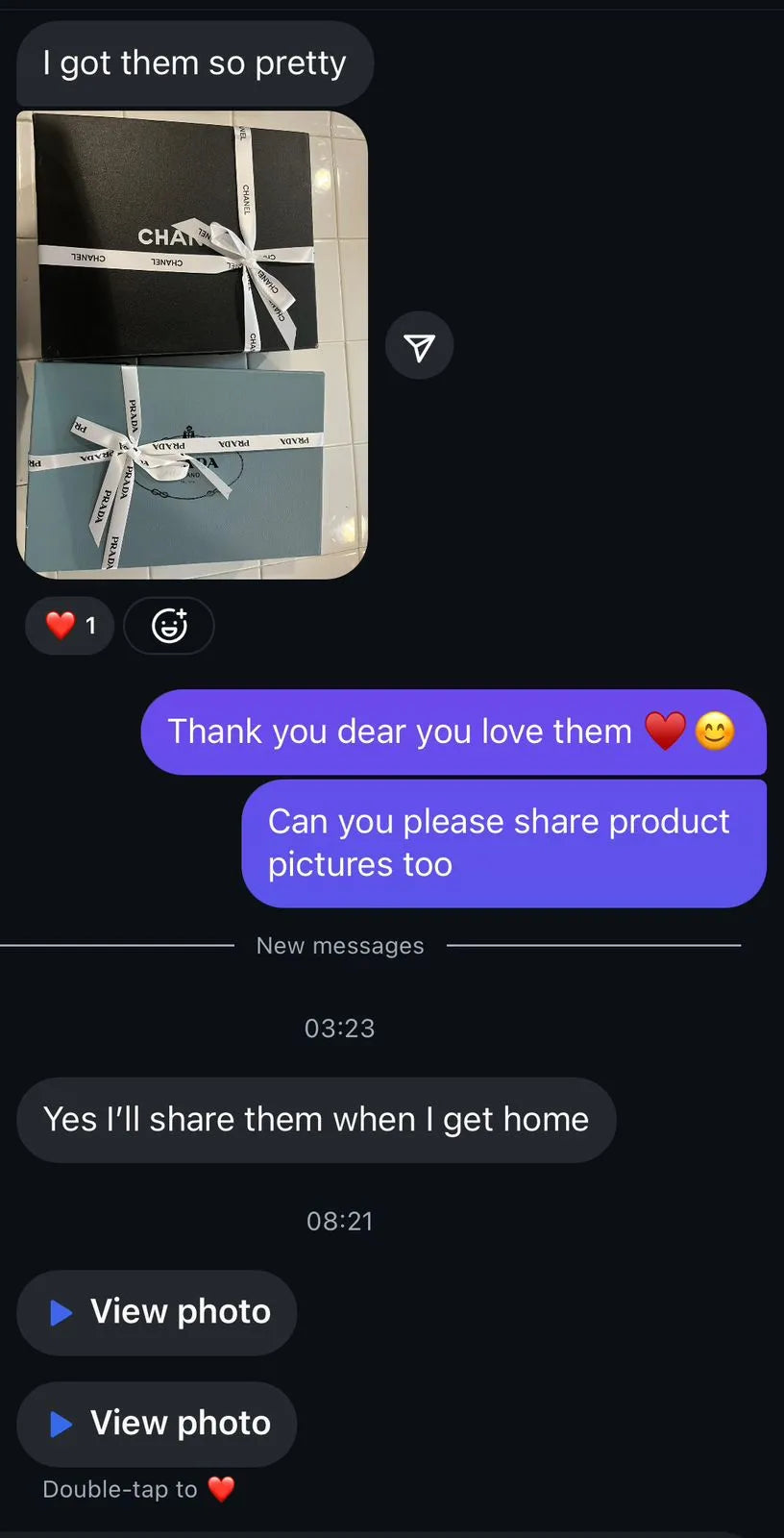Click the 'Thank you dear you love them' bubble

pos(452,731)
